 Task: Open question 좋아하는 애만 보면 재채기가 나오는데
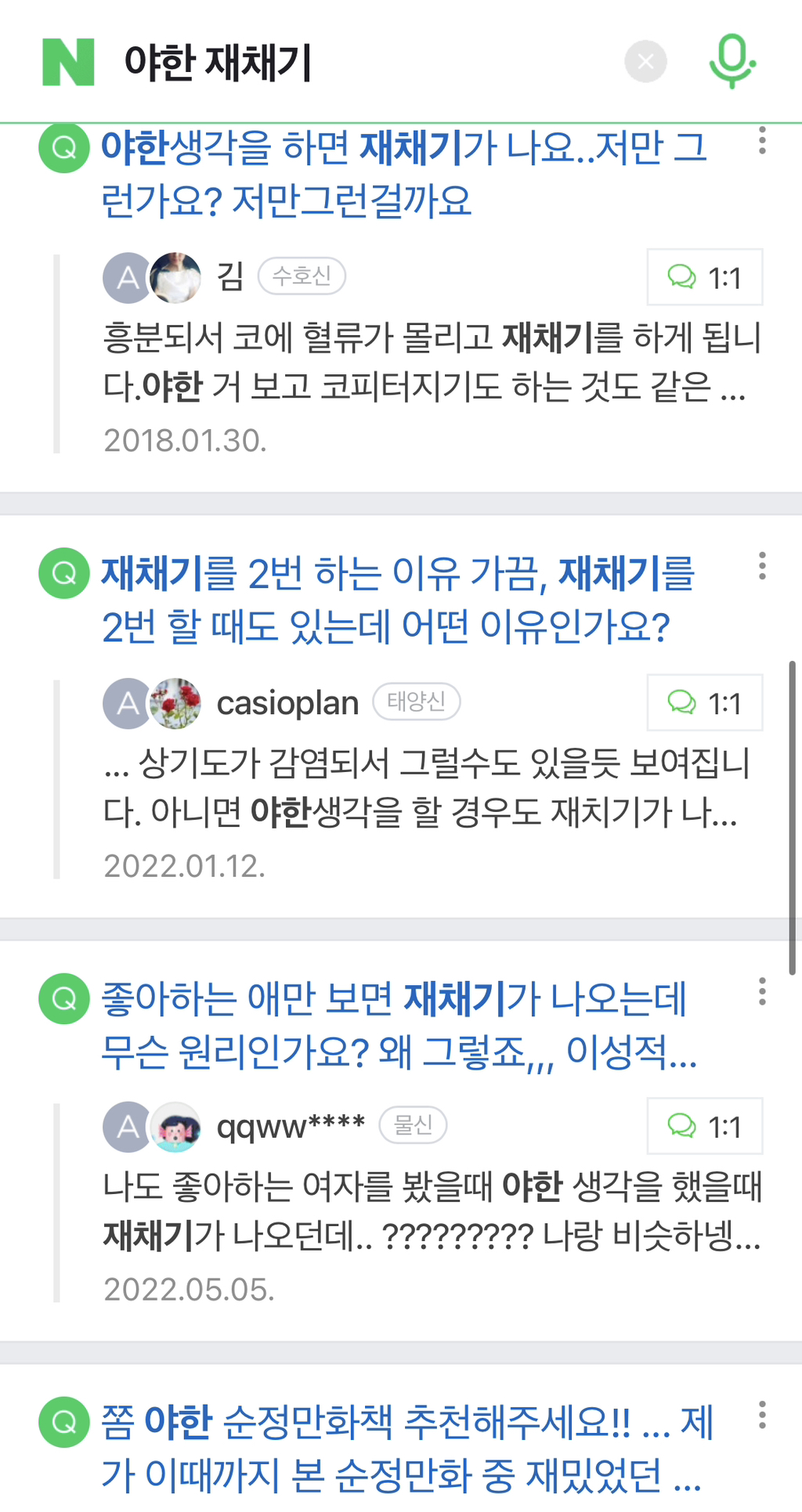397,1024
